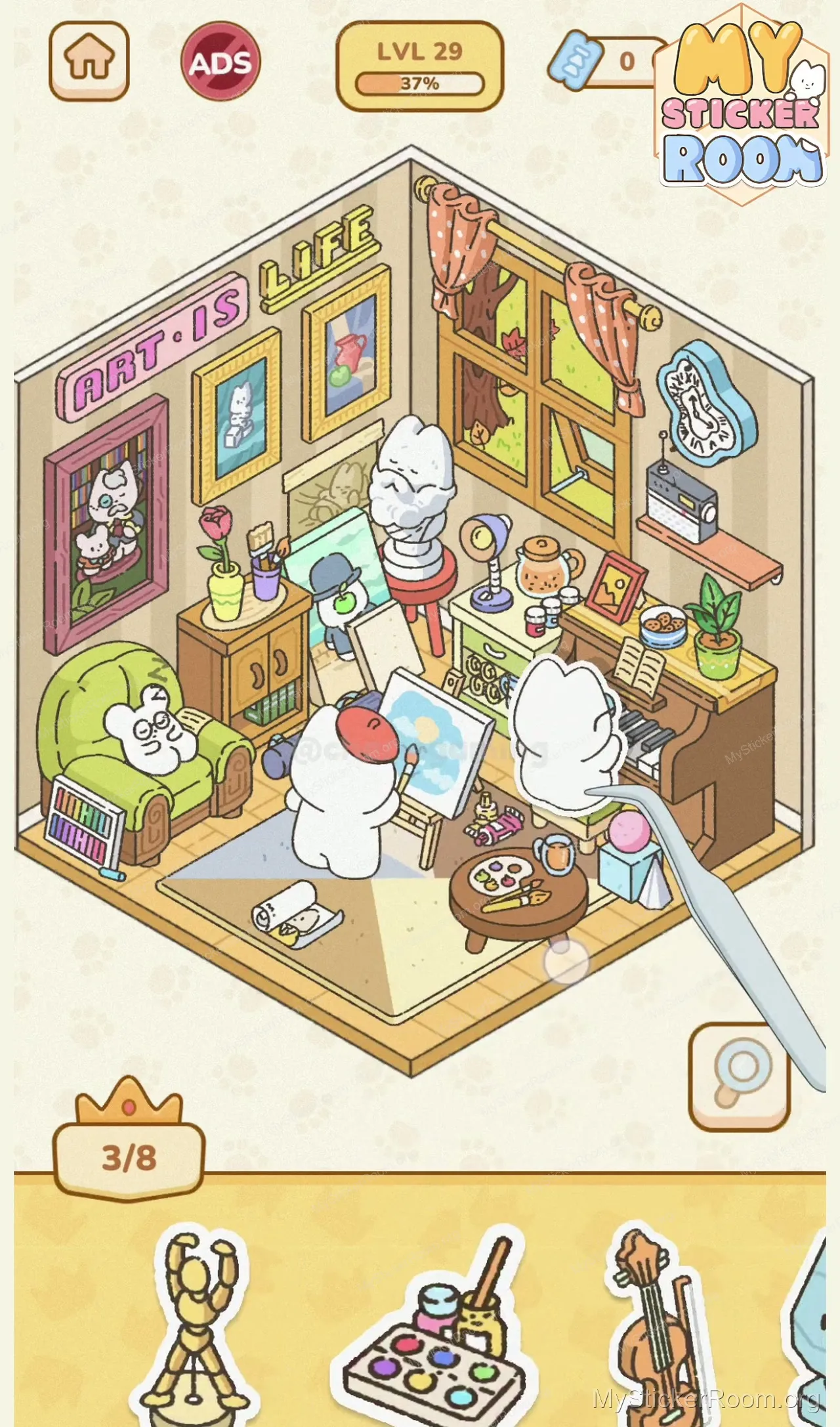Open the magnifying glass hint button

[x=739, y=1077]
